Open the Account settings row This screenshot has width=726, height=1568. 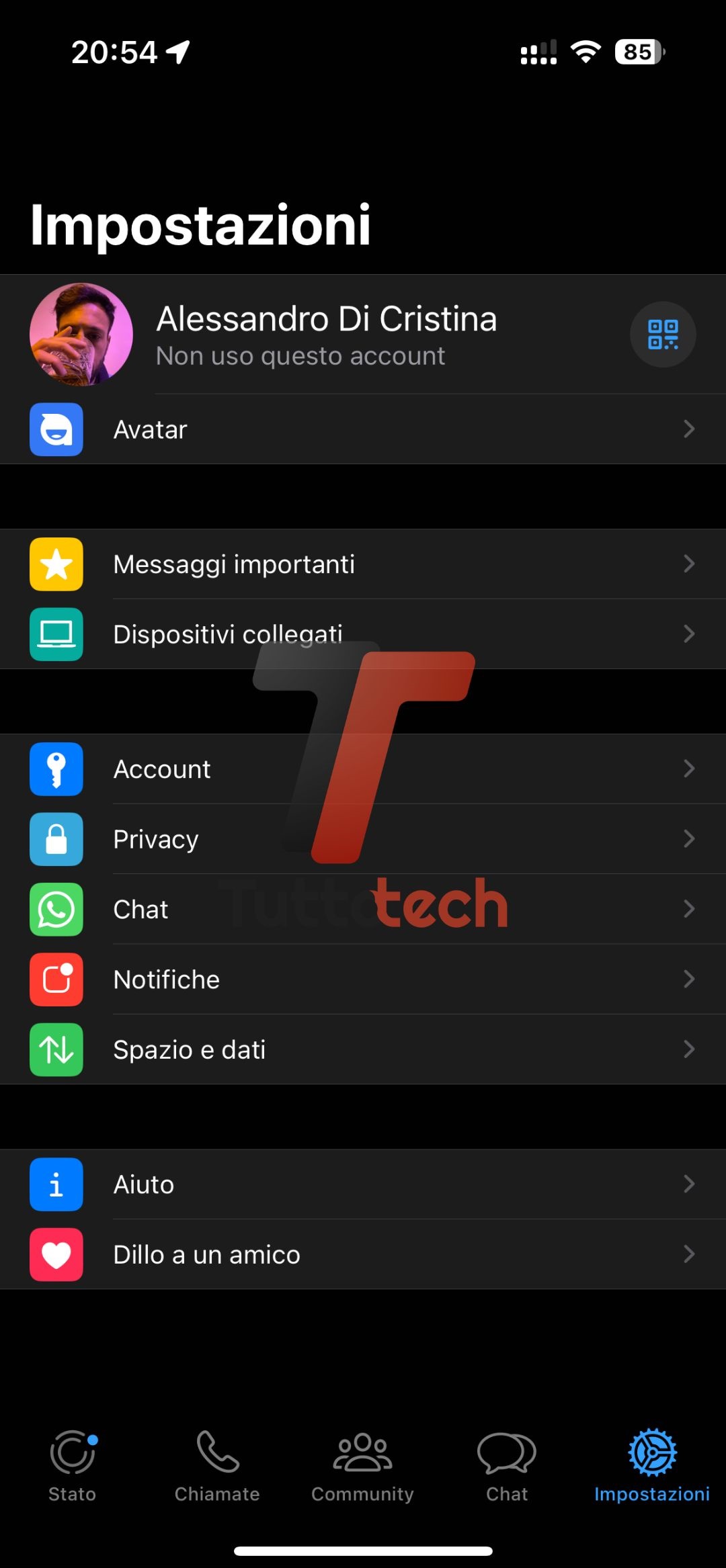[363, 769]
